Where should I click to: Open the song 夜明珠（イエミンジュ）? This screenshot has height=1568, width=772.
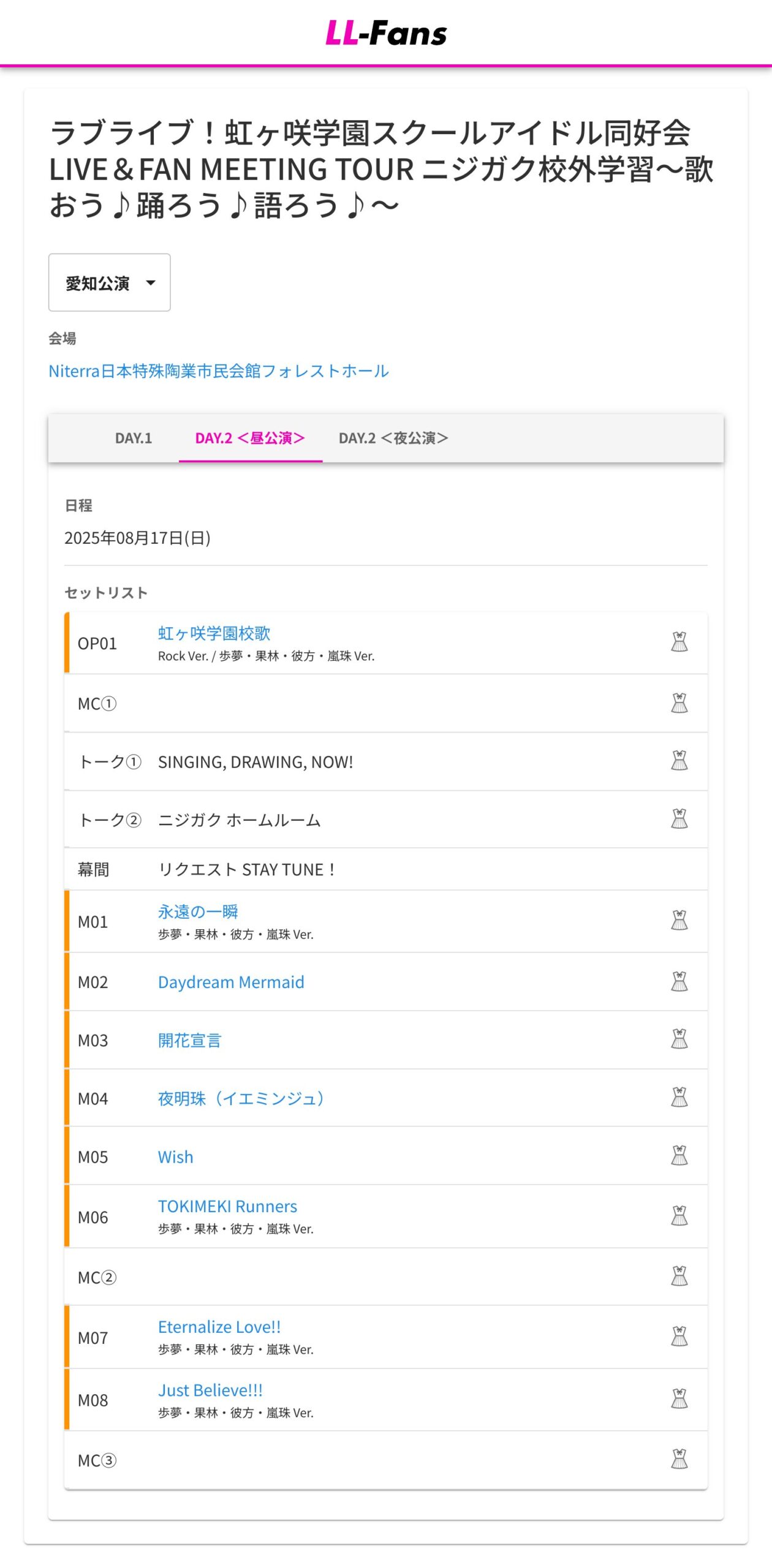(241, 1098)
